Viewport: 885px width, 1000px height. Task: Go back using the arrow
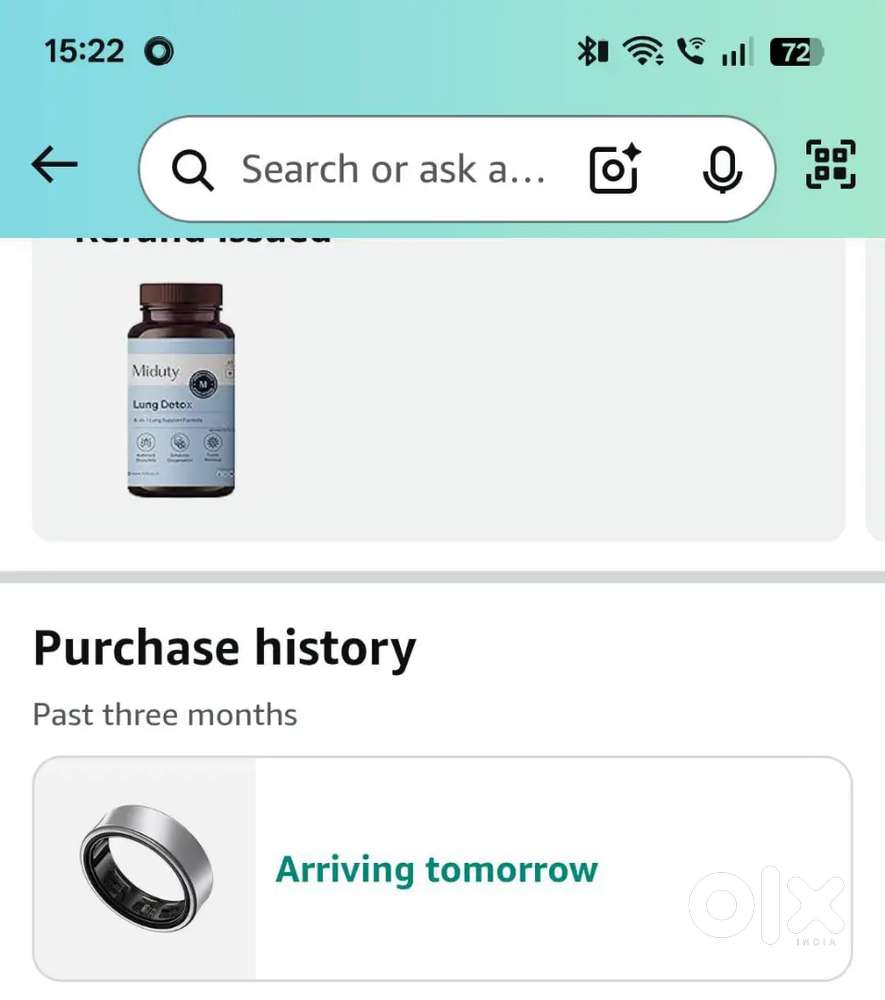point(54,166)
